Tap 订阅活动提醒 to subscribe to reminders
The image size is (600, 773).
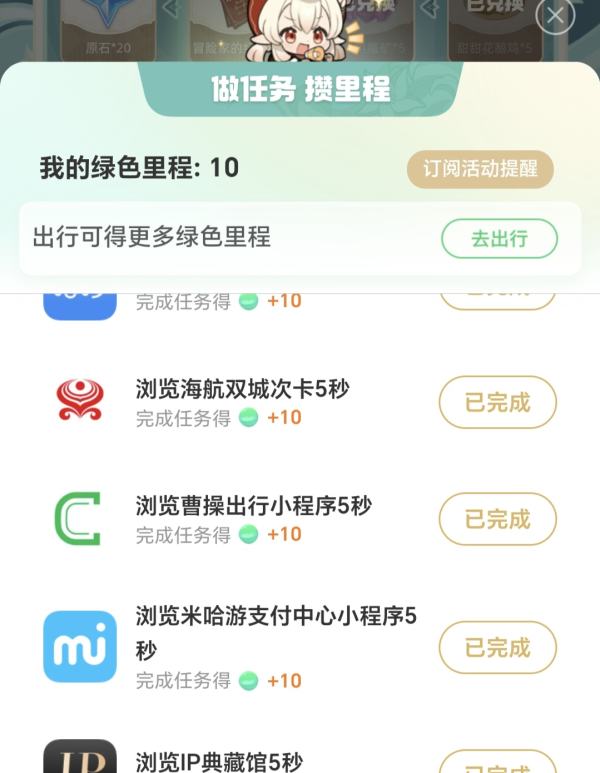click(x=480, y=169)
